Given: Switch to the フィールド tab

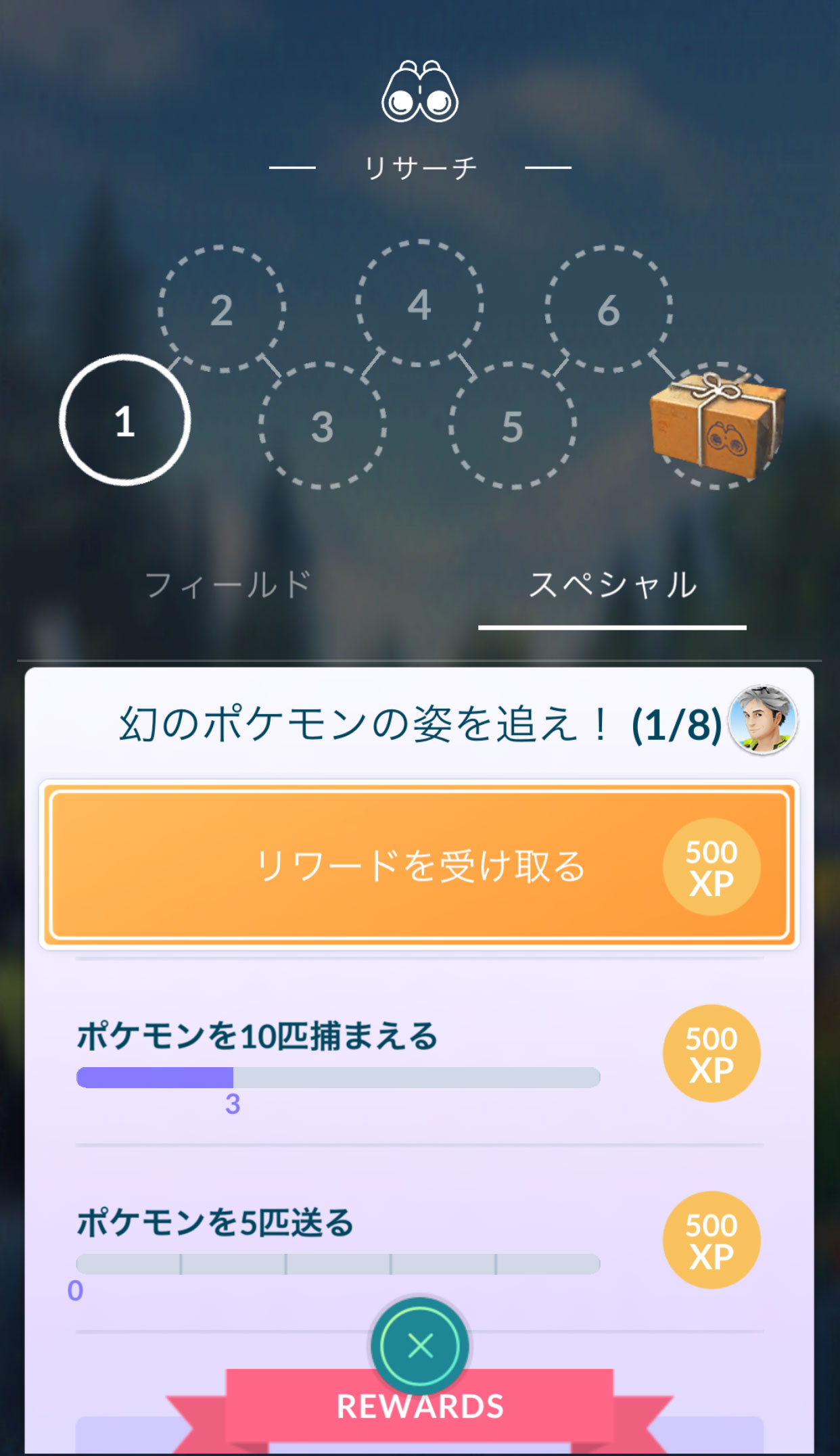Looking at the screenshot, I should [x=227, y=585].
